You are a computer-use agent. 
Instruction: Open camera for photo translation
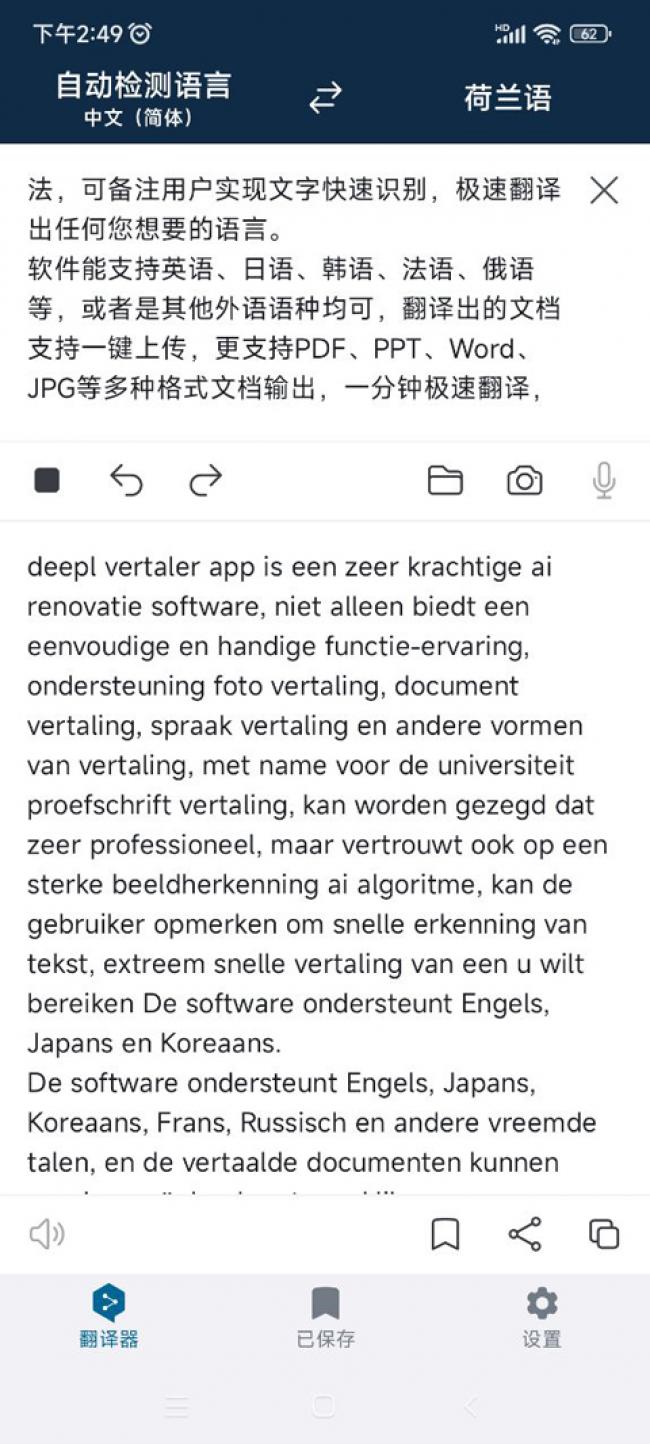pos(524,481)
